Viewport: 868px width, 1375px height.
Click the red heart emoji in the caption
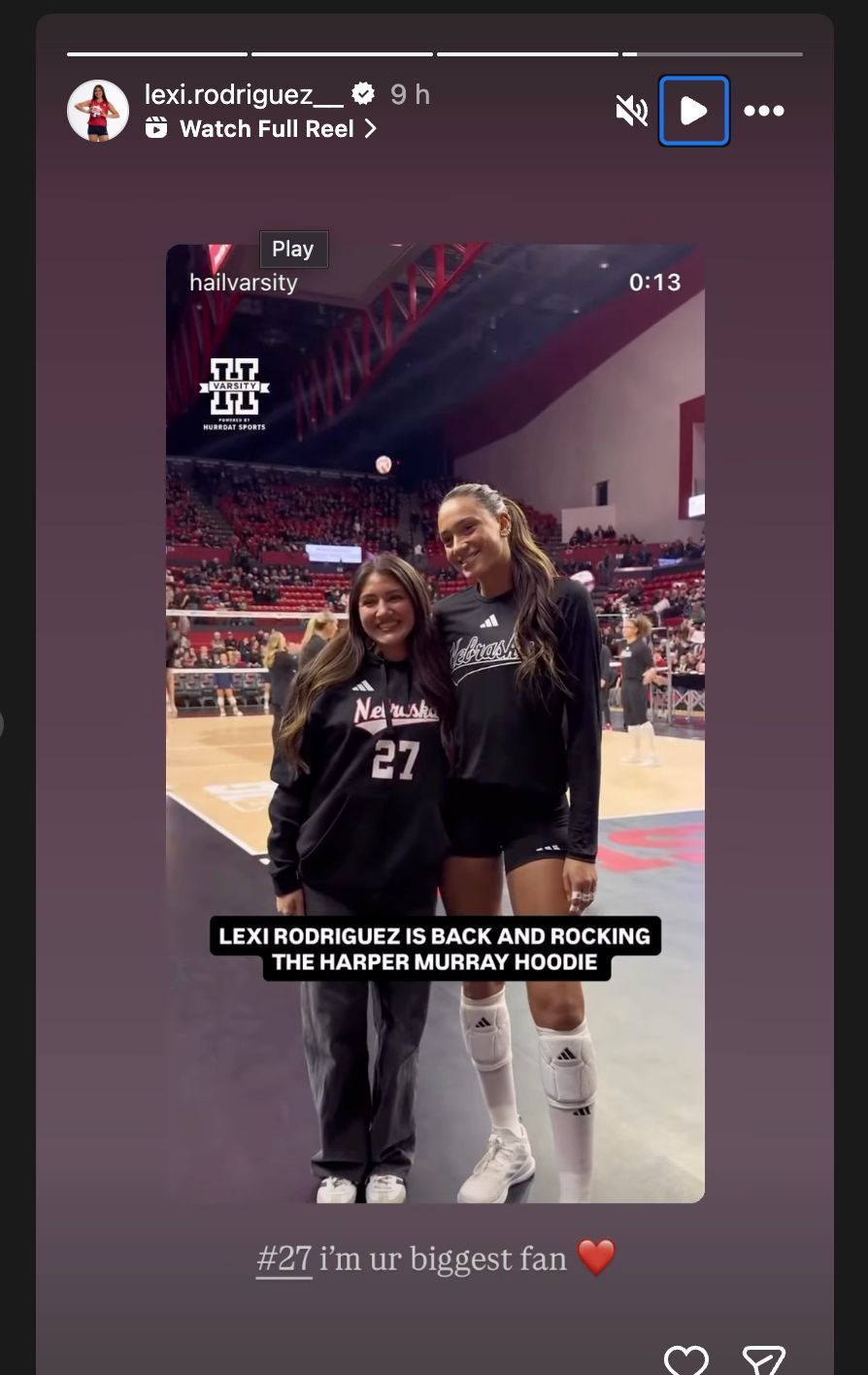594,1258
